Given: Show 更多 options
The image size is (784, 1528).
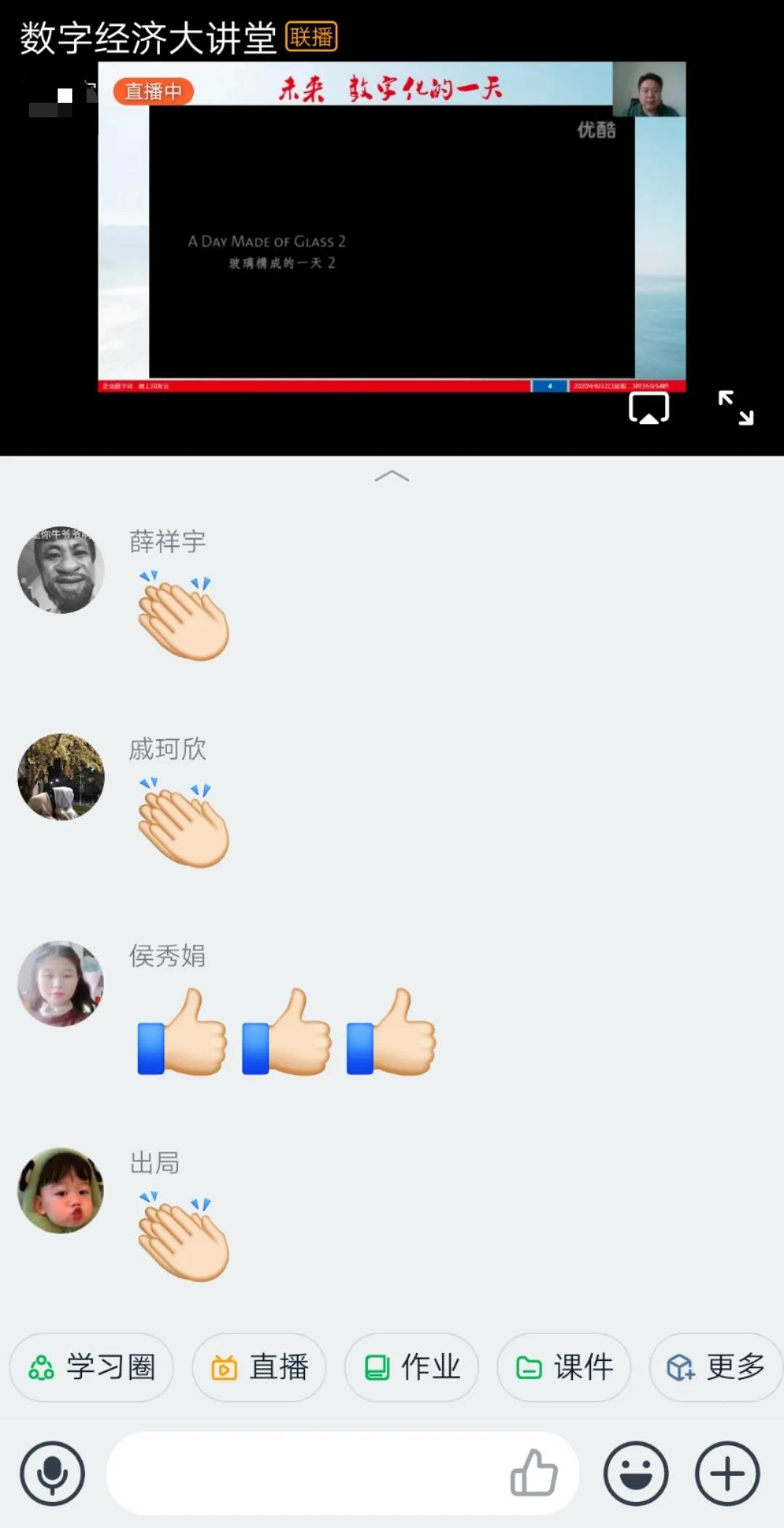Looking at the screenshot, I should pyautogui.click(x=715, y=1368).
